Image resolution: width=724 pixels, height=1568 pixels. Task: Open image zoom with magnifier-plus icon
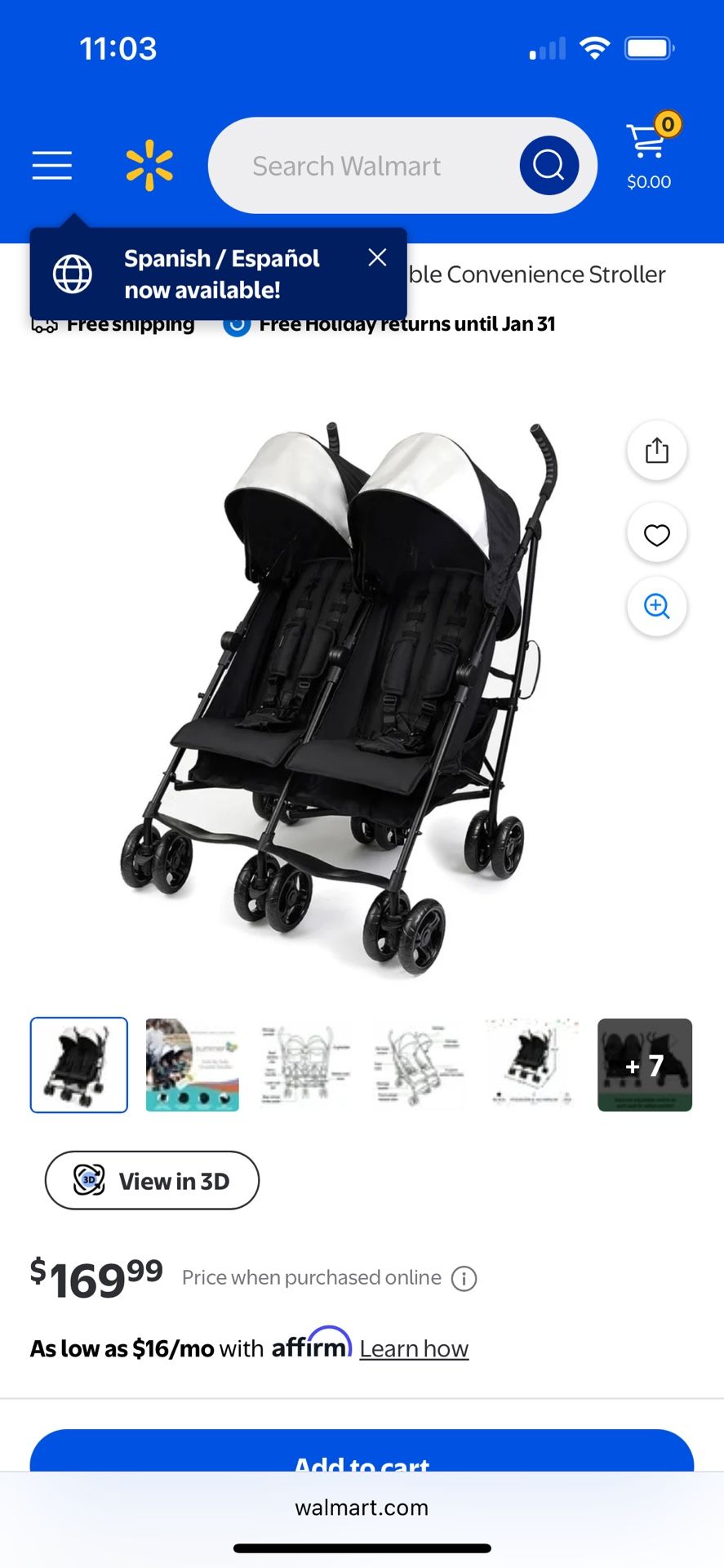pos(656,607)
